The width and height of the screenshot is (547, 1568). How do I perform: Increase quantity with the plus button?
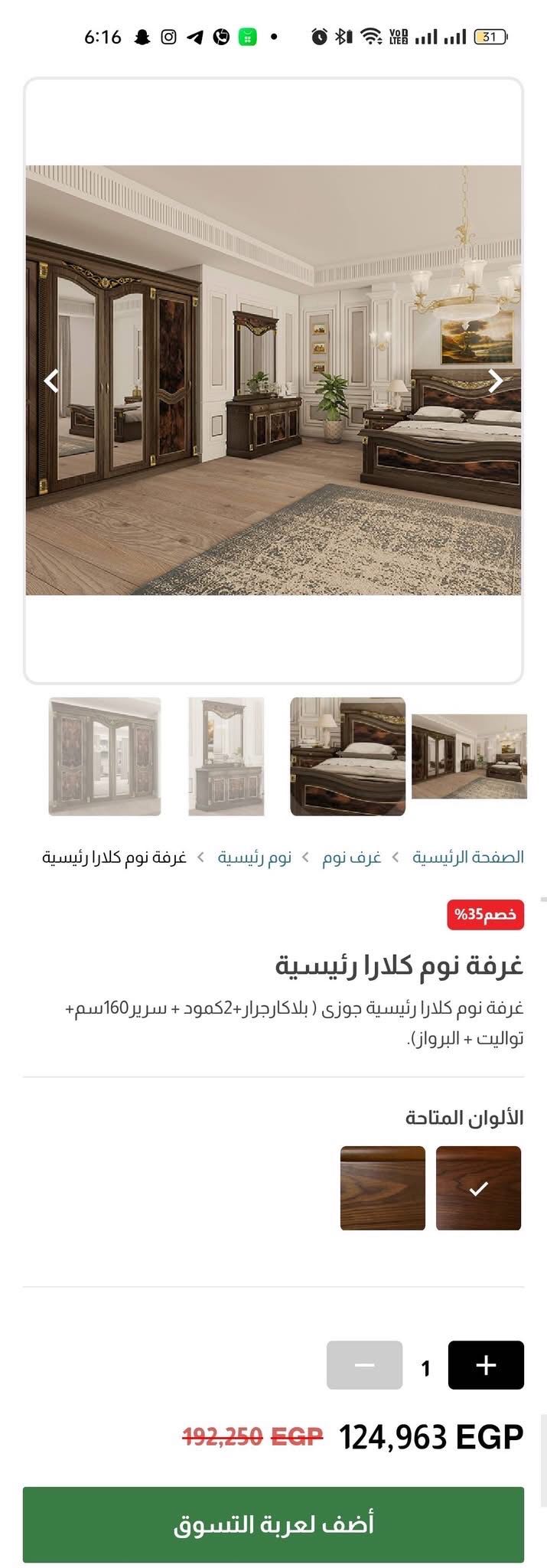pyautogui.click(x=486, y=1365)
